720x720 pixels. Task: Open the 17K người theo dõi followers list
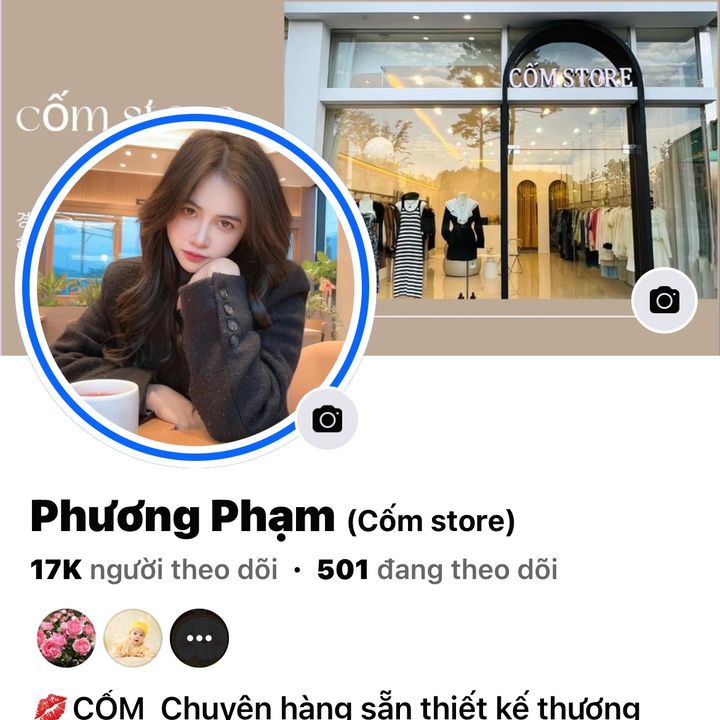click(x=154, y=571)
